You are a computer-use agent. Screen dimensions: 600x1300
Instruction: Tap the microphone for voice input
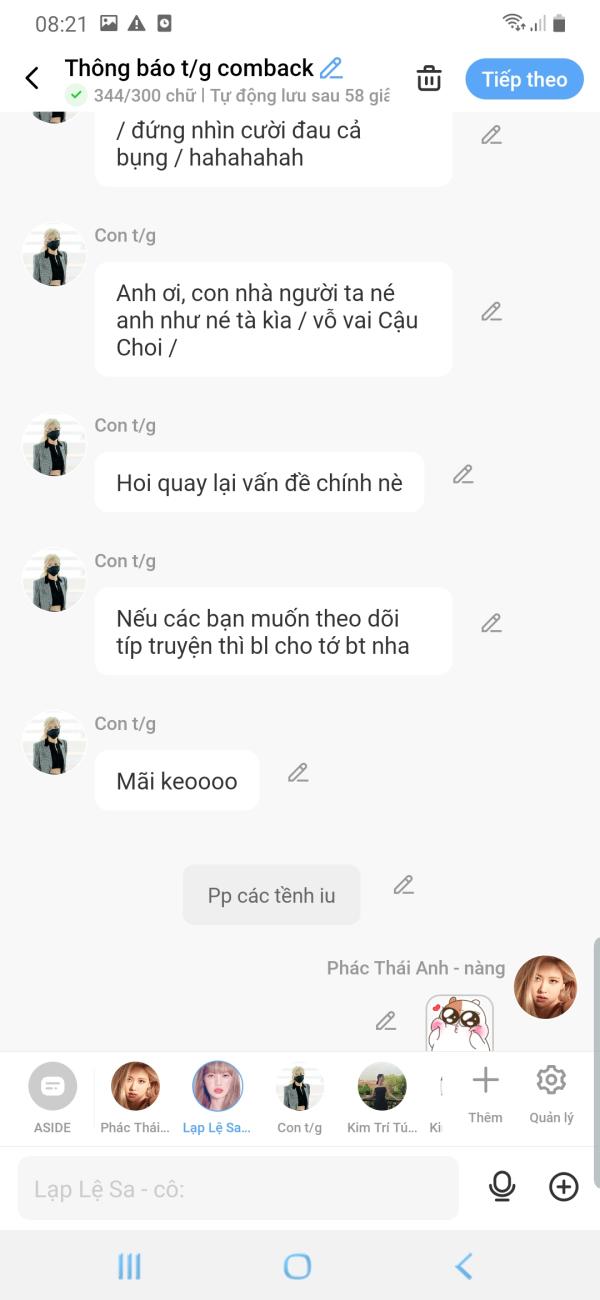(502, 1187)
